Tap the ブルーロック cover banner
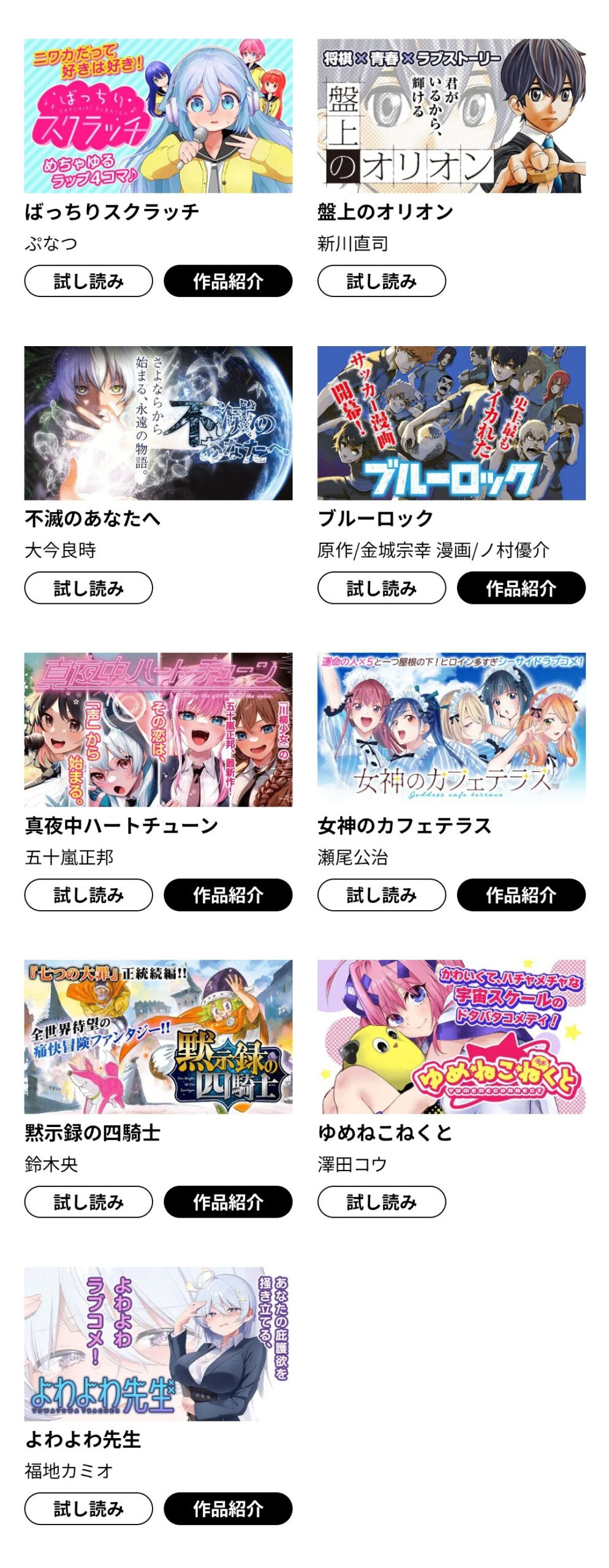The height and width of the screenshot is (1568, 609). point(451,423)
